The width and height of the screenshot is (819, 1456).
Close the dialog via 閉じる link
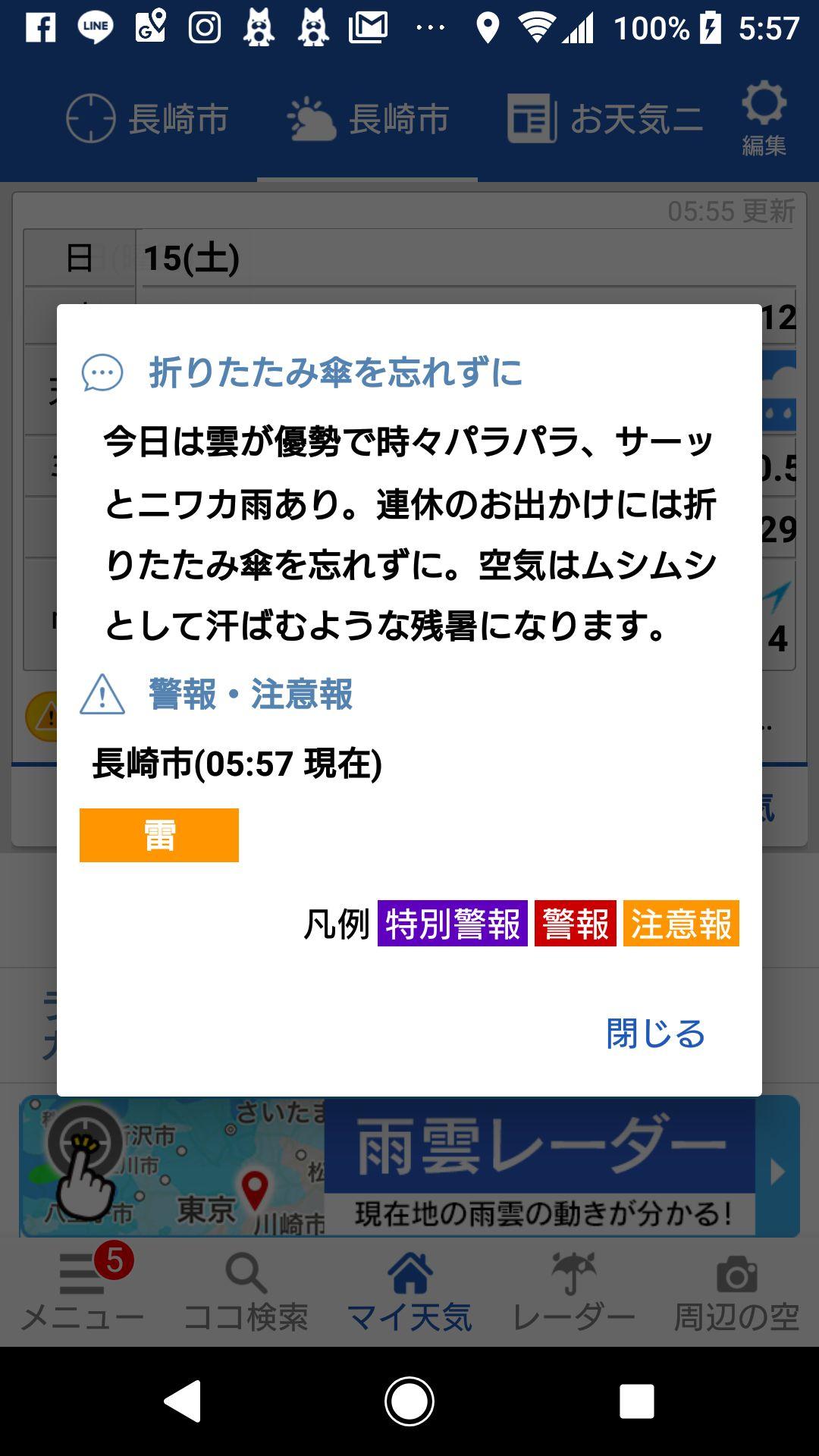pyautogui.click(x=654, y=1033)
